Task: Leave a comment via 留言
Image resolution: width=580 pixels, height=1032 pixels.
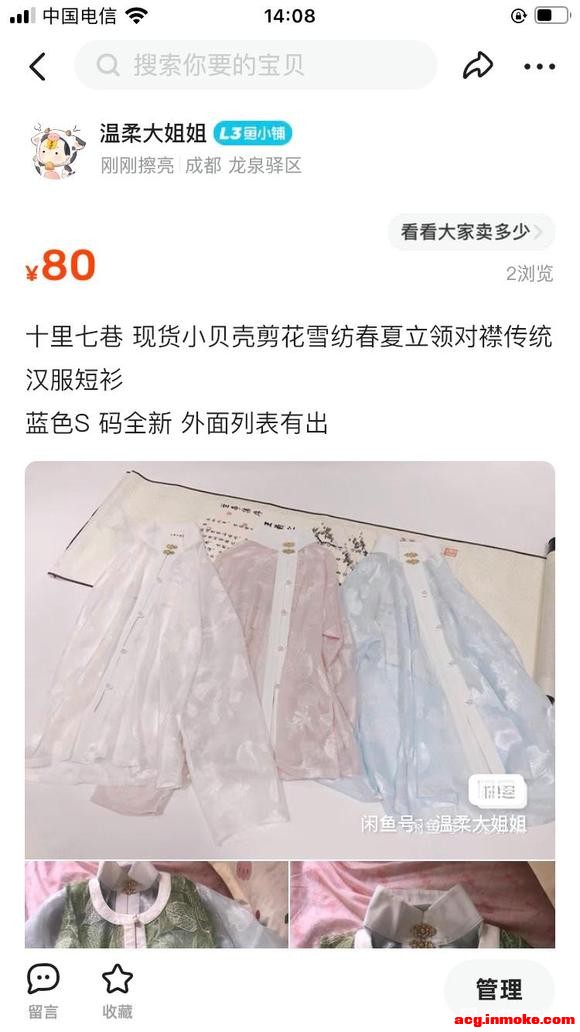Action: (43, 992)
